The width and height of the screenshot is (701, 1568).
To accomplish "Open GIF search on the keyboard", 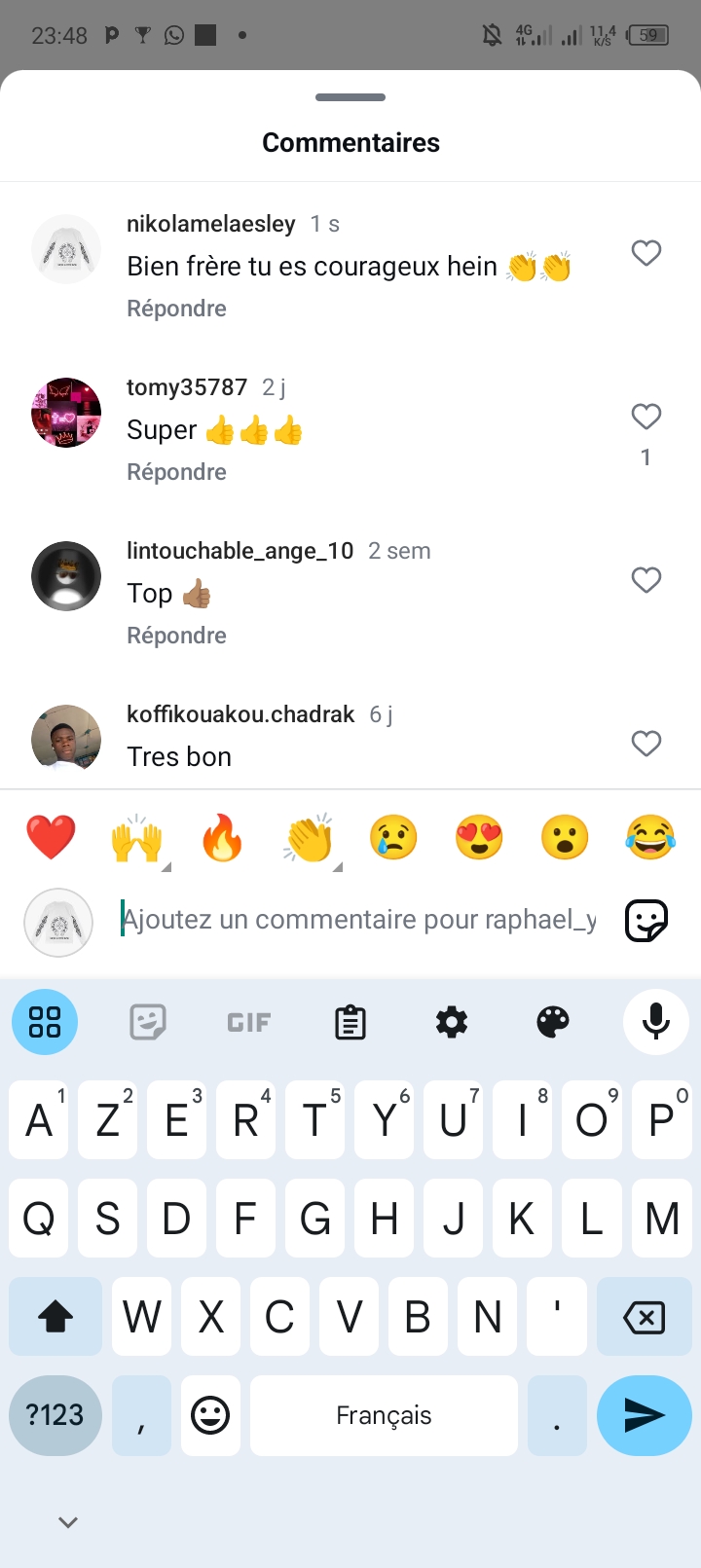I will 249,1022.
